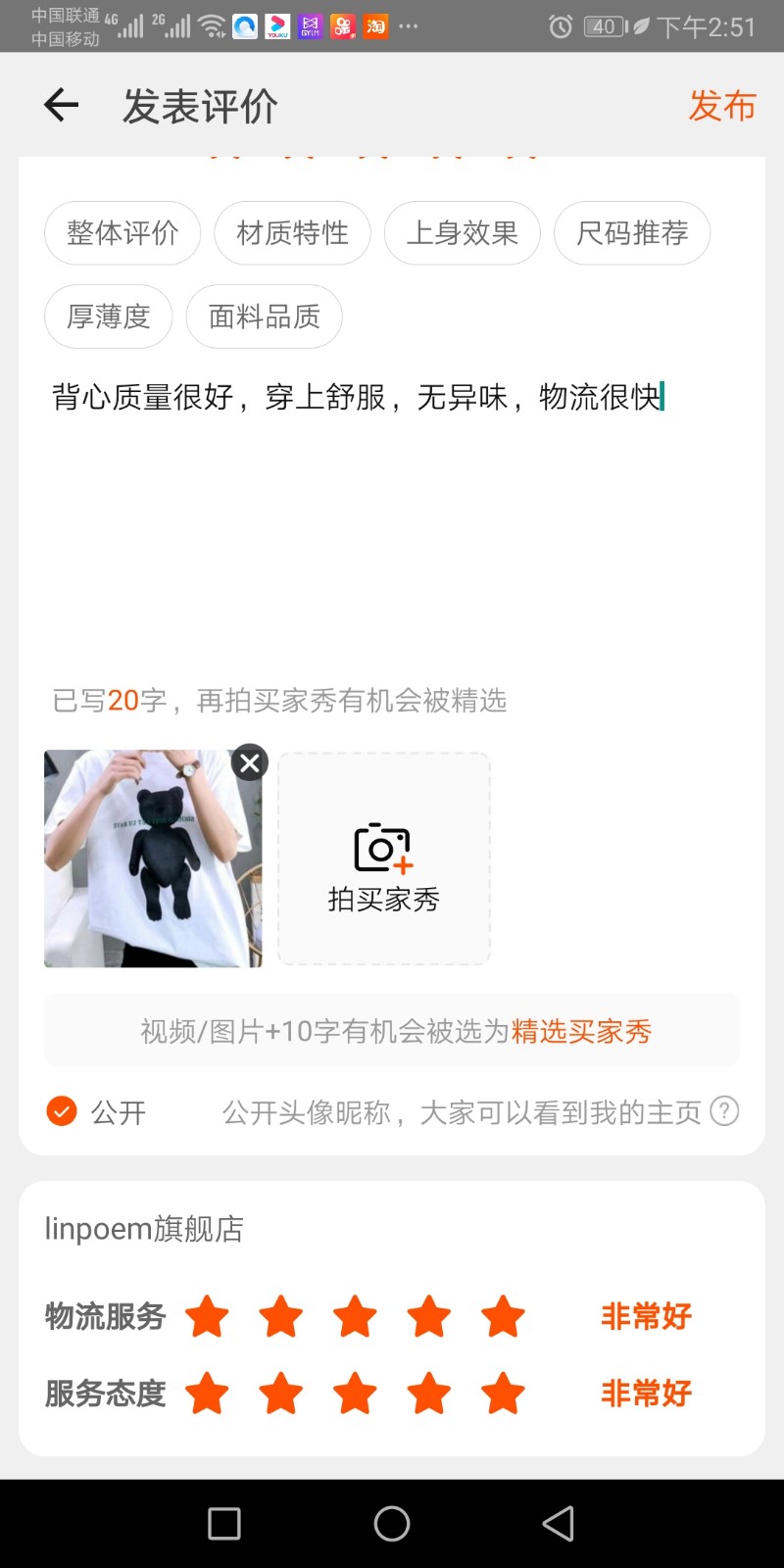
Task: Select the 整体评价 tag chip
Action: (x=122, y=233)
